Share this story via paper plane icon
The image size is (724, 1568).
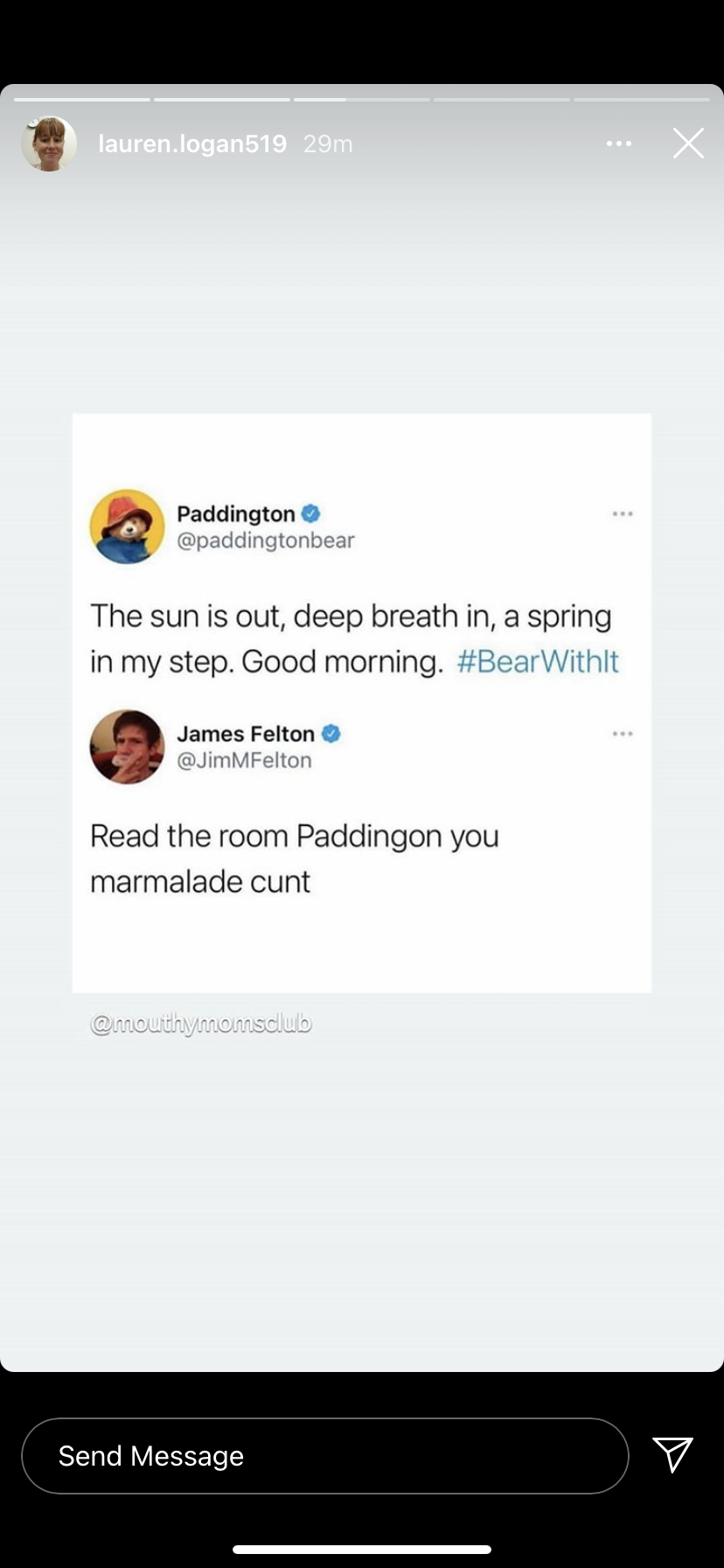pyautogui.click(x=672, y=1454)
